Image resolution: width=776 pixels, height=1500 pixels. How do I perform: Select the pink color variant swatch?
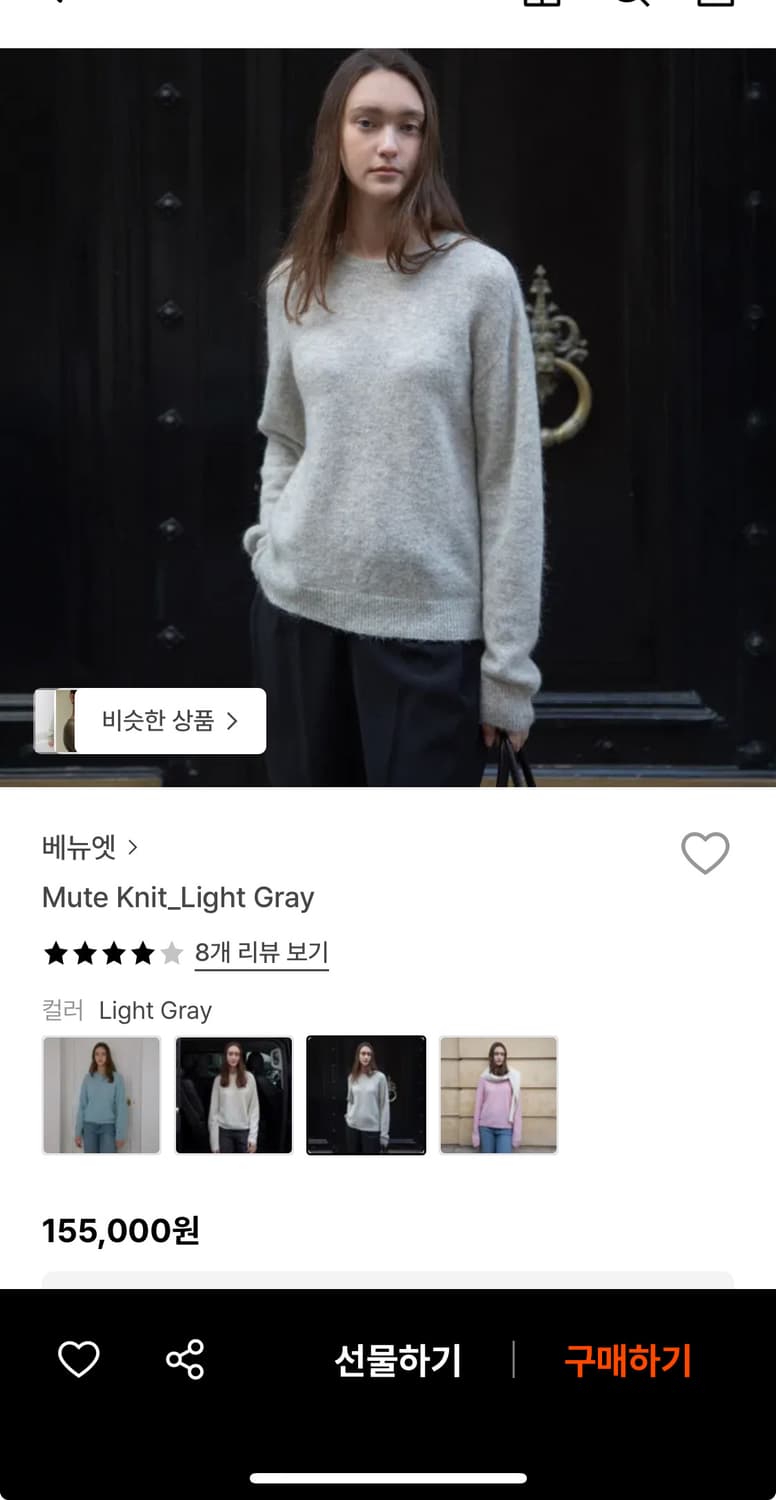tap(498, 1094)
